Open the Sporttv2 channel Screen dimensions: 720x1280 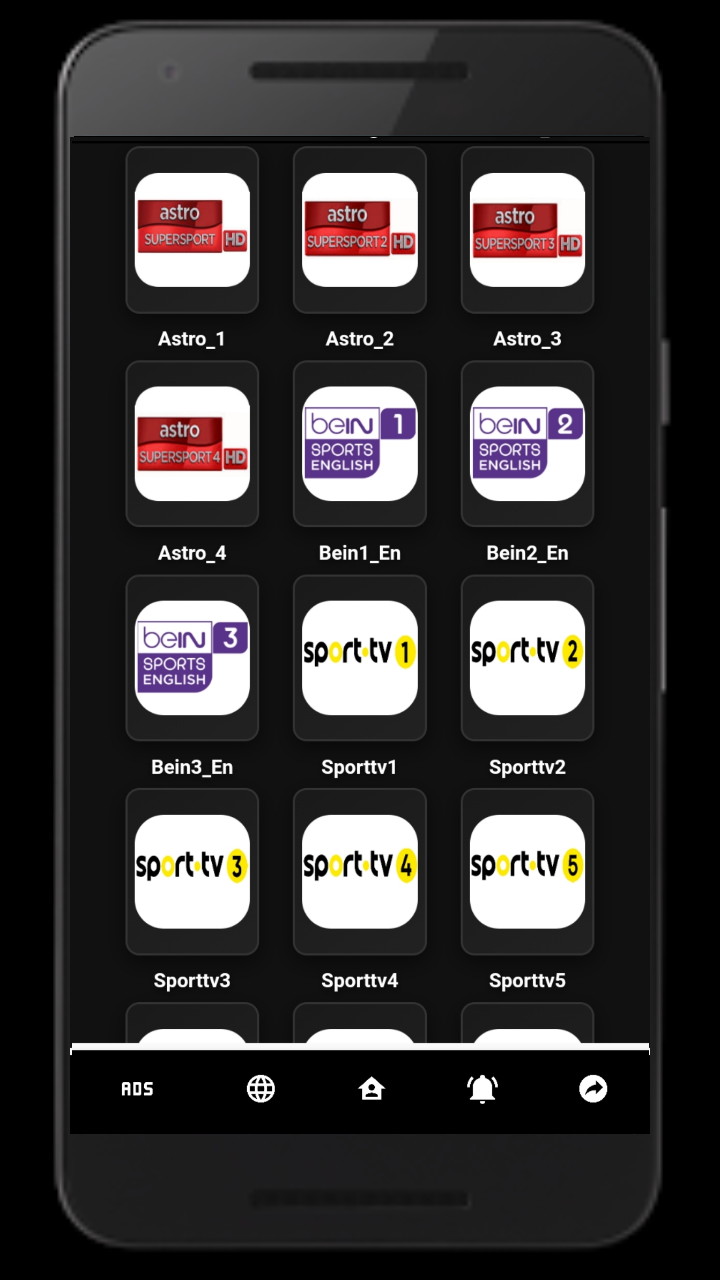click(x=527, y=657)
